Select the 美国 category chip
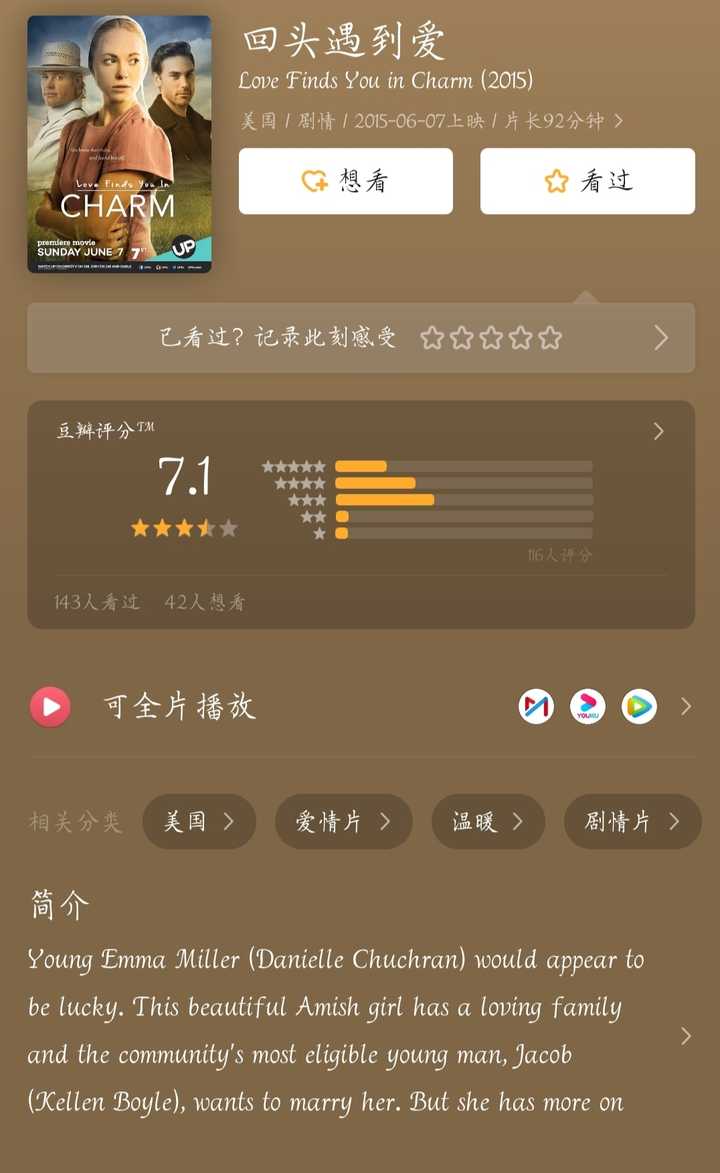720x1173 pixels. 199,822
